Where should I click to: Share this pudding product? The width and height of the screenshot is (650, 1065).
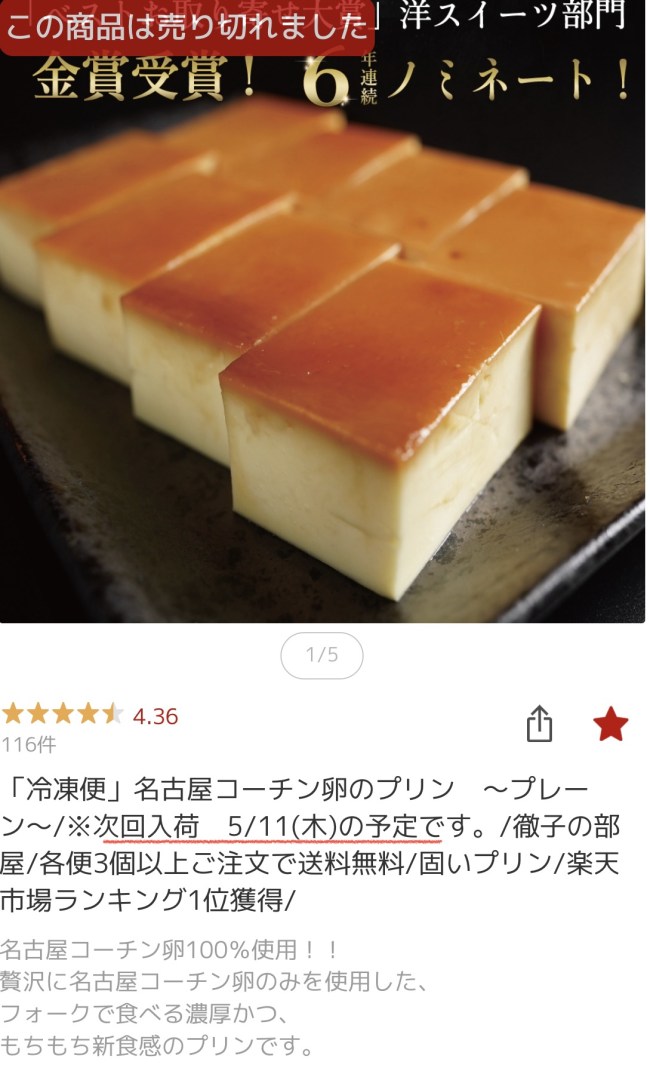539,724
